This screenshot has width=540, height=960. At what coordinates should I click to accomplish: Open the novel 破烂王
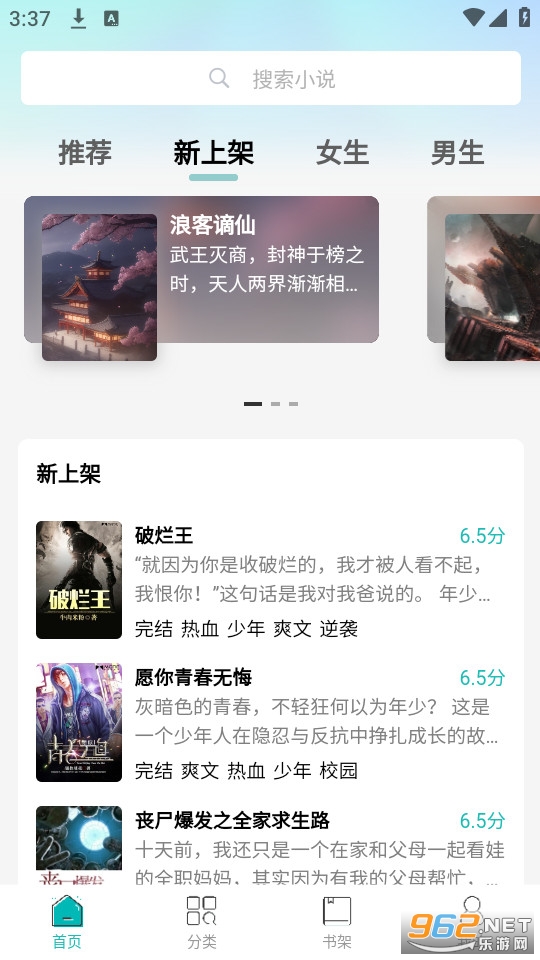(x=271, y=580)
